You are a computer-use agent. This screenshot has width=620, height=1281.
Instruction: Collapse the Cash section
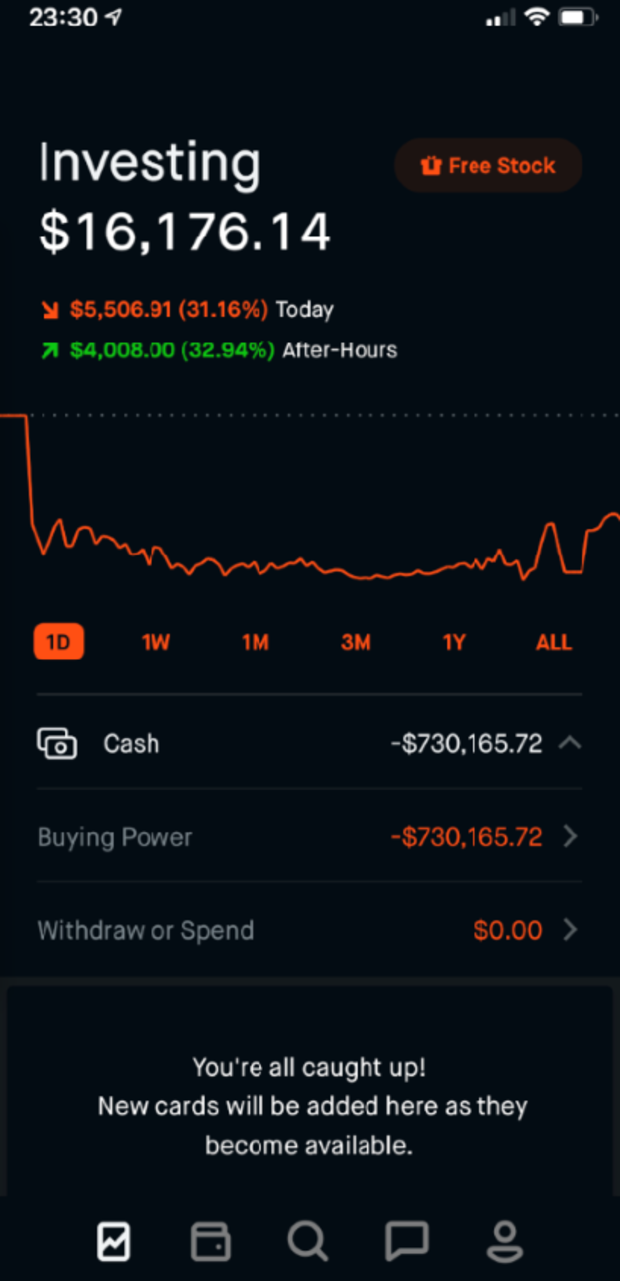pyautogui.click(x=569, y=743)
